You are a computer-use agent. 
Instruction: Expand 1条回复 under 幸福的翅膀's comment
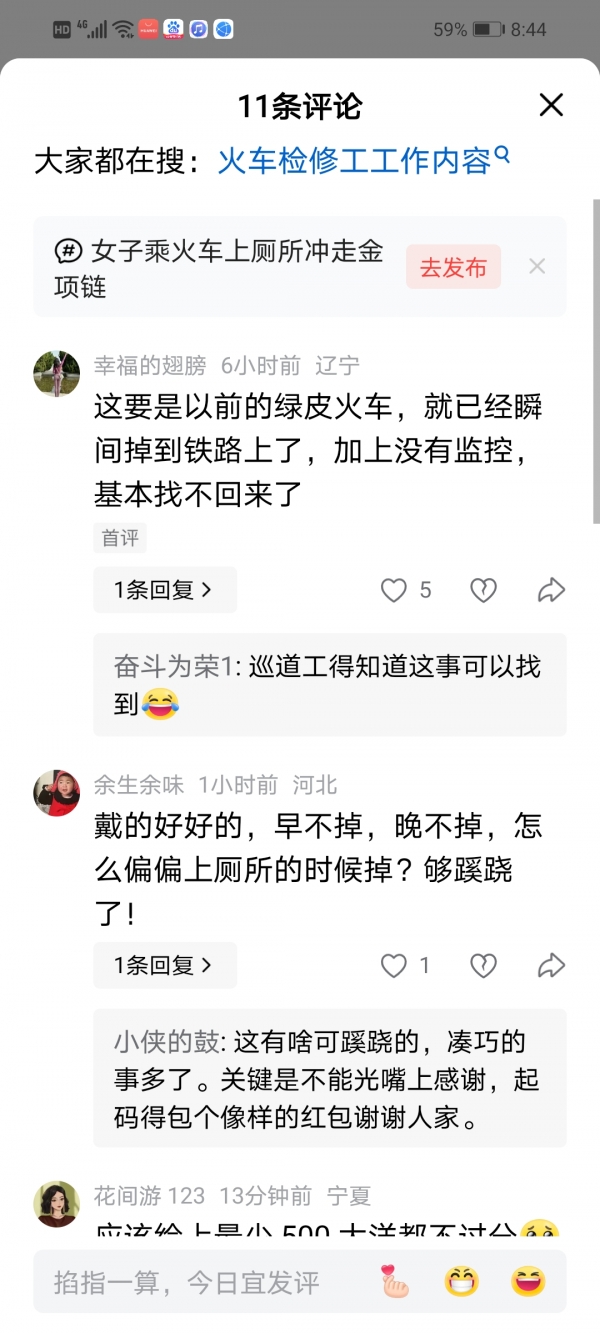tap(164, 590)
